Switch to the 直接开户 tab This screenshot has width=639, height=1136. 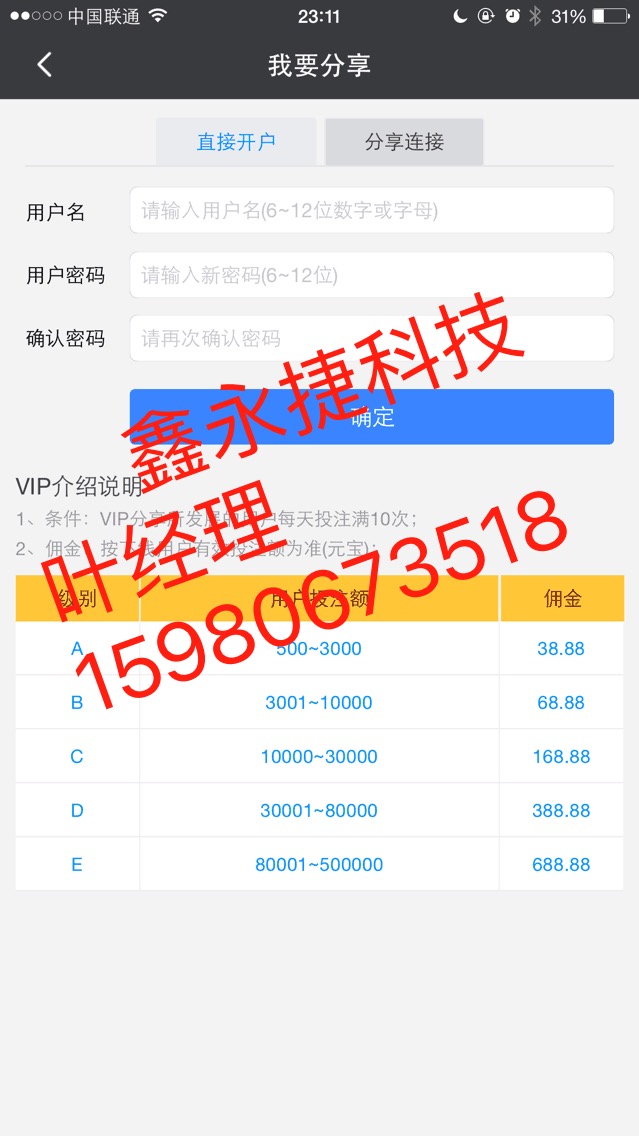pyautogui.click(x=236, y=142)
